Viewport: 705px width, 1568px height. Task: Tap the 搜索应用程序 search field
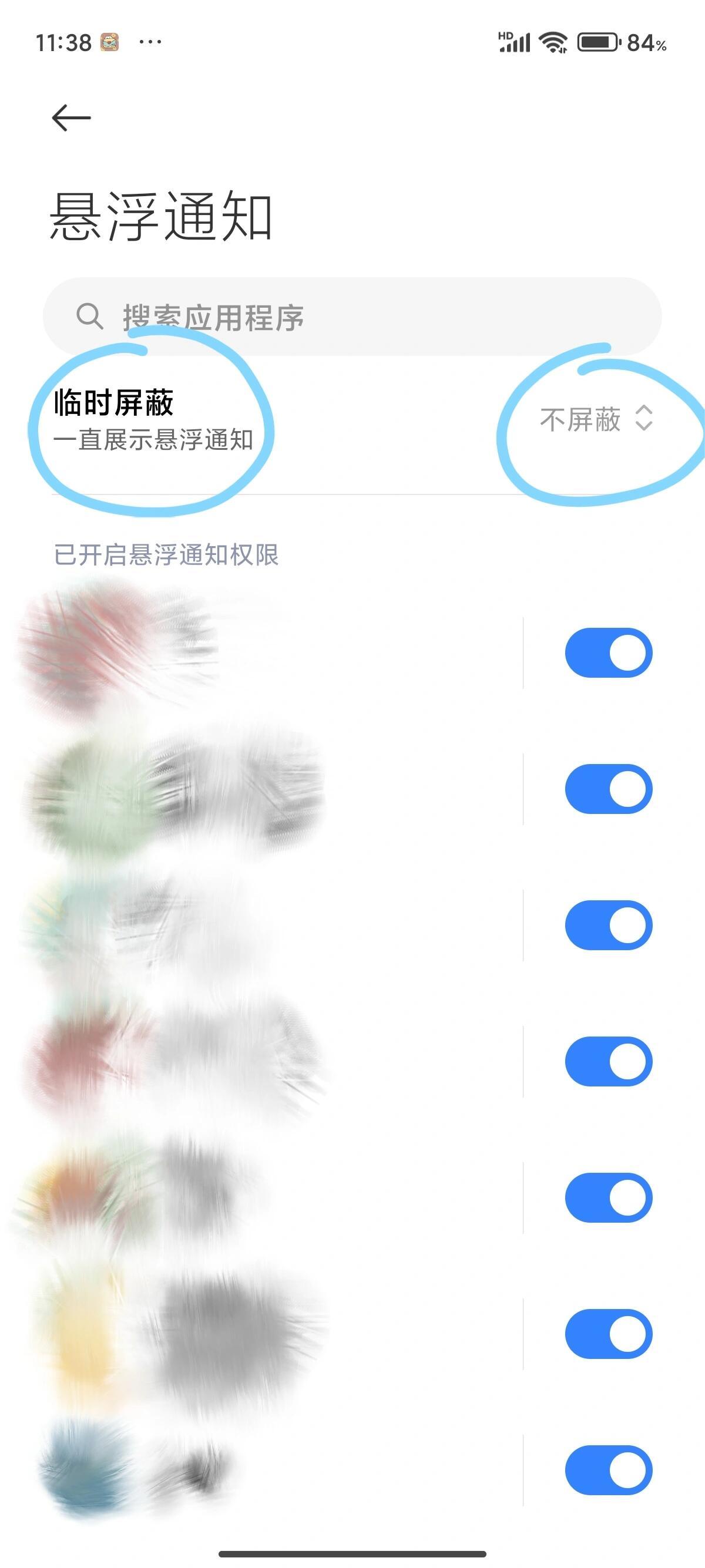[x=352, y=317]
